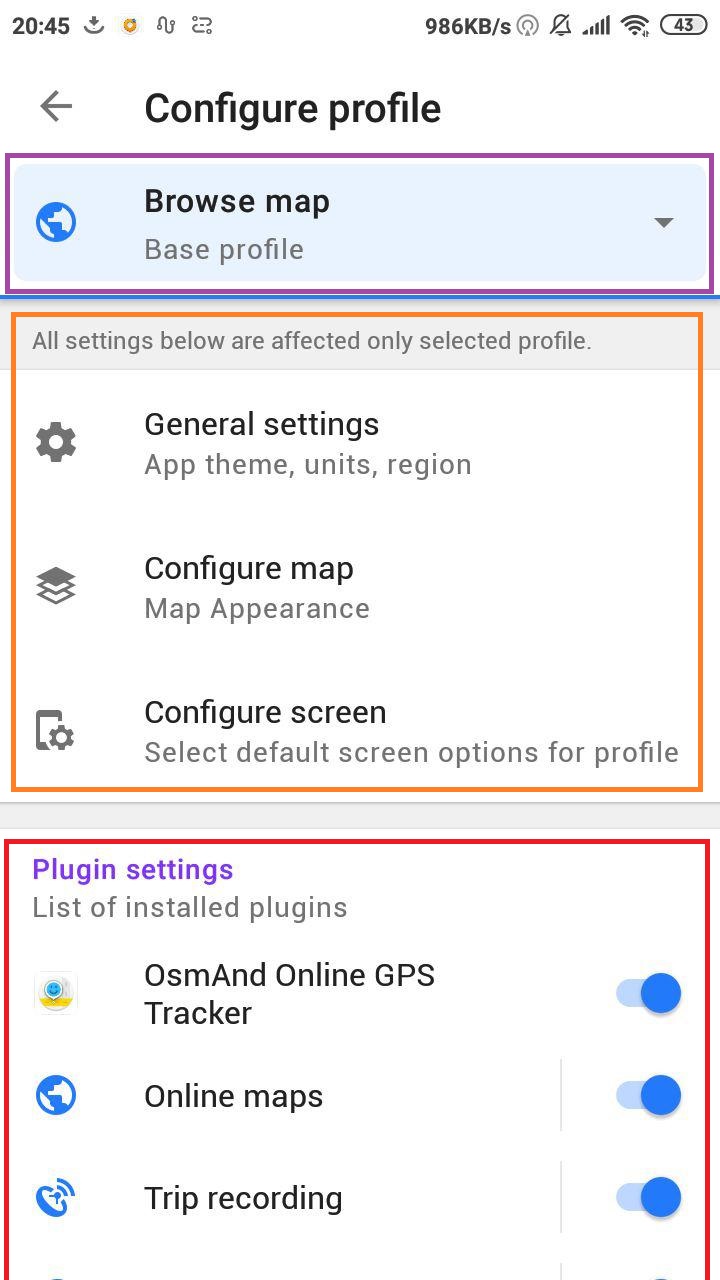Open Trip recording plugin settings
720x1280 pixels.
(243, 1198)
